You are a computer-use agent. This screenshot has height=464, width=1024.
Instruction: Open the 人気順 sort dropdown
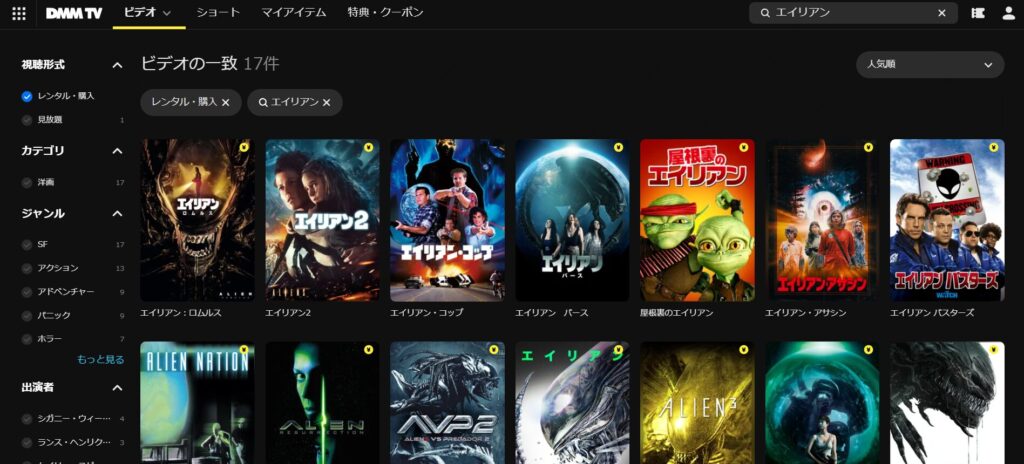click(930, 65)
